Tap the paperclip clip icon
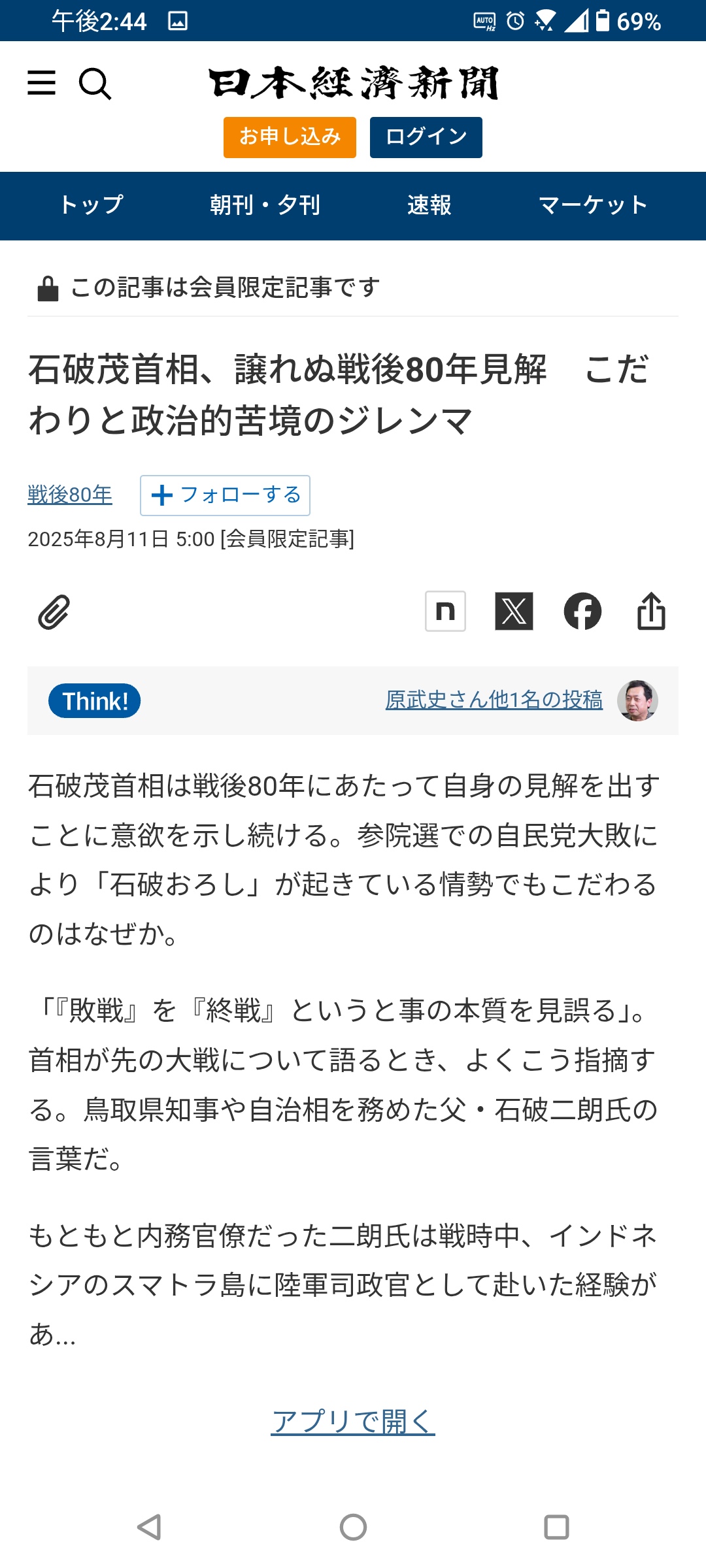This screenshot has width=706, height=1568. (54, 612)
